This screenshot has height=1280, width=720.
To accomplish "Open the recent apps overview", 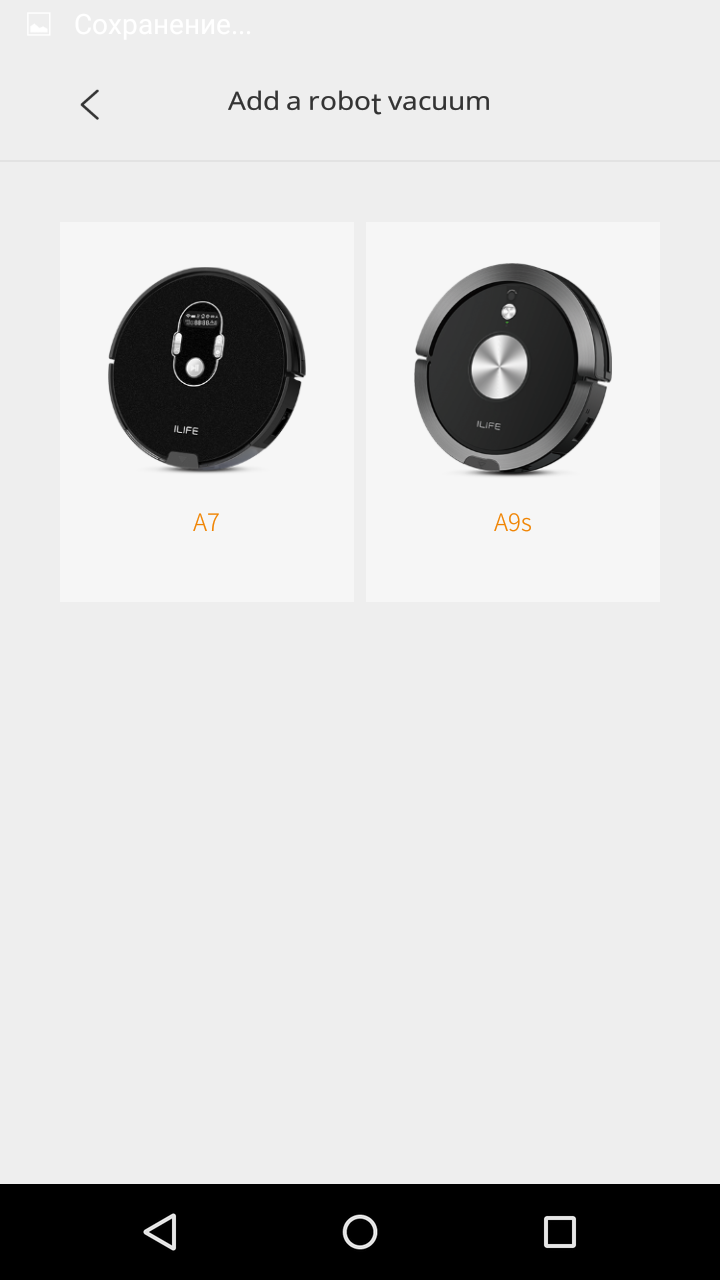I will tap(559, 1232).
